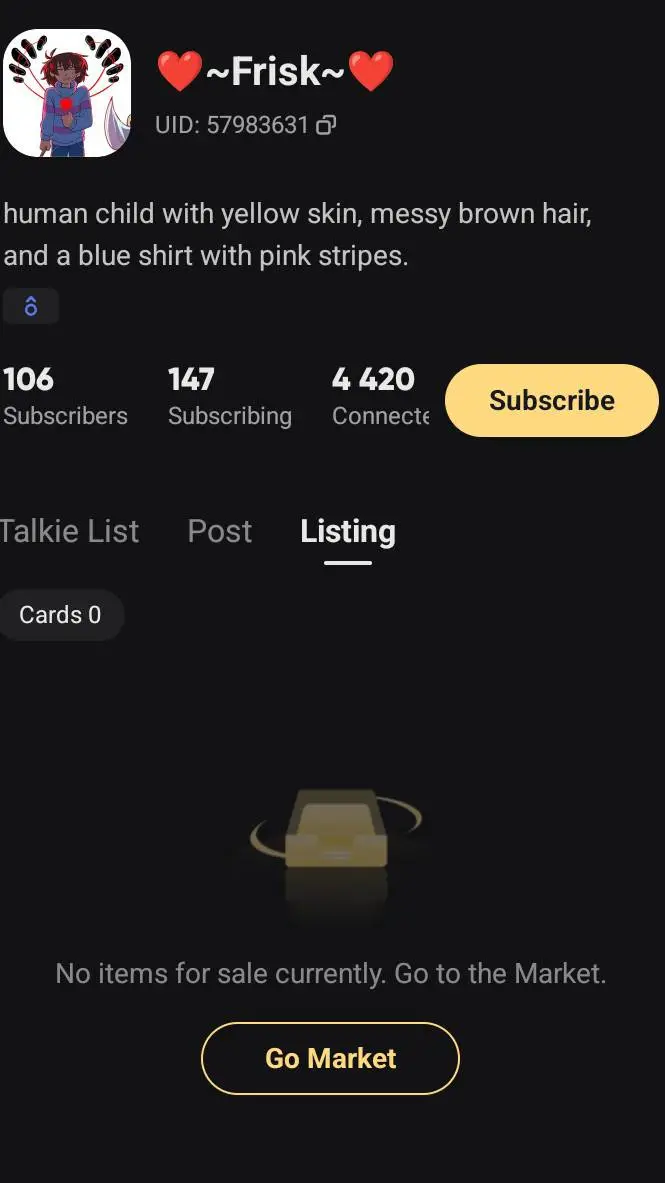The image size is (665, 1183).
Task: Copy the UID with the copy icon
Action: coord(326,126)
